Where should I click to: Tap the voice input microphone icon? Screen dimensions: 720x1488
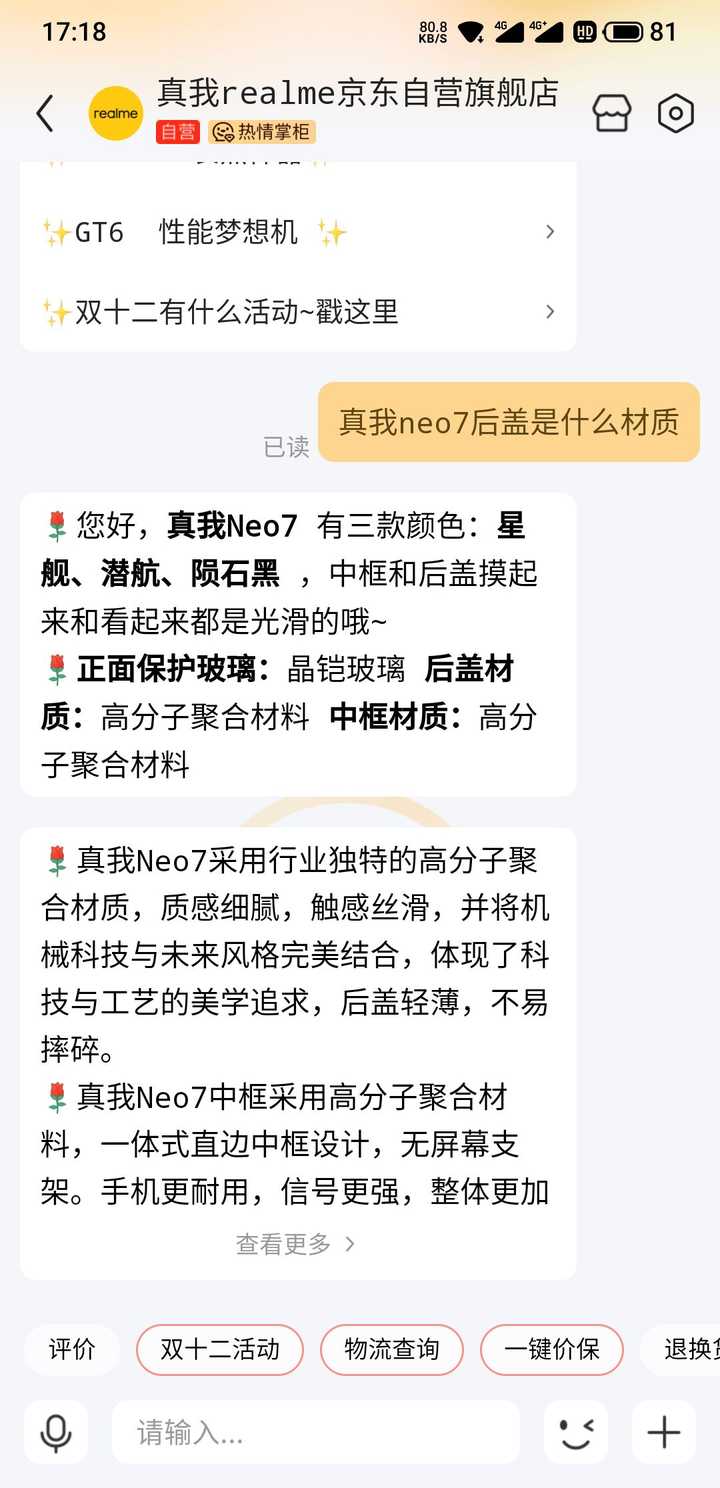point(55,1432)
